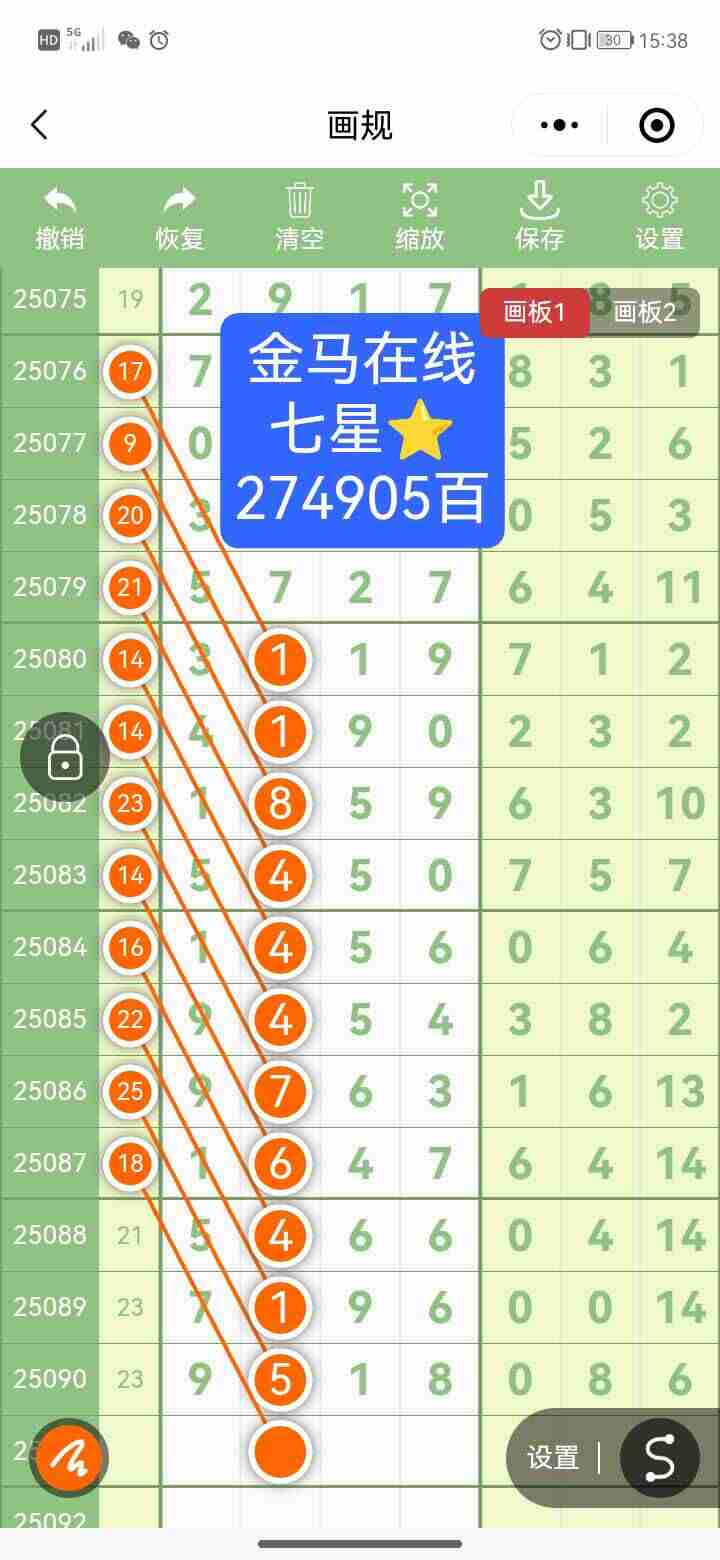The width and height of the screenshot is (720, 1560).
Task: Open the more options ... menu
Action: click(558, 124)
